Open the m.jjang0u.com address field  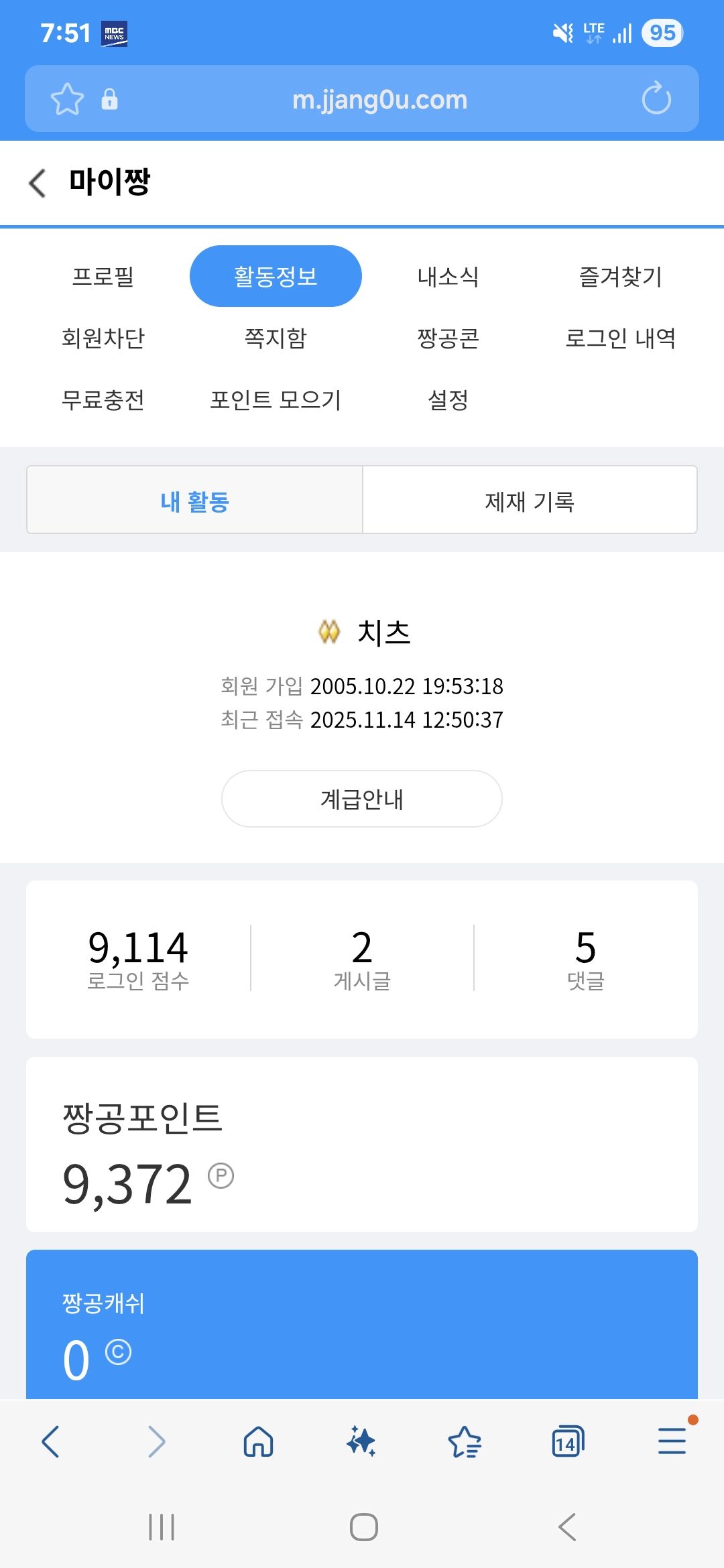click(379, 99)
